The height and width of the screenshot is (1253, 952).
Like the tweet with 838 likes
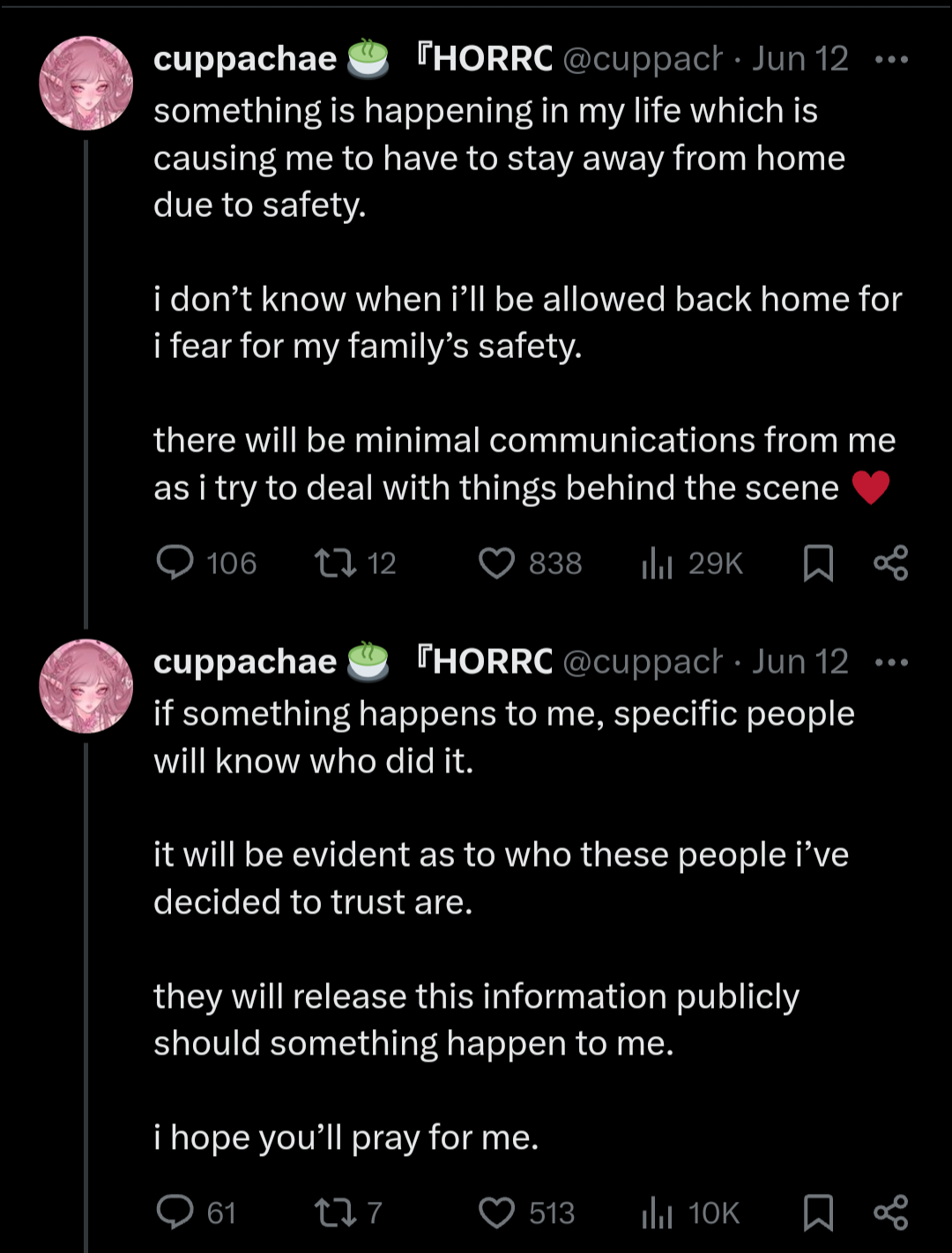pyautogui.click(x=496, y=563)
